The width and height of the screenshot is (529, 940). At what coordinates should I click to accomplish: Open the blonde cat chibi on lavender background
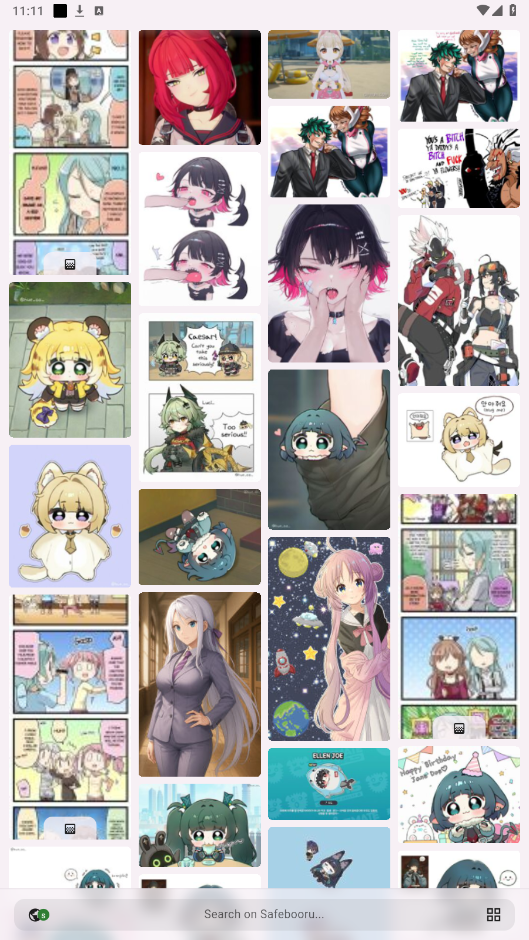[x=70, y=516]
